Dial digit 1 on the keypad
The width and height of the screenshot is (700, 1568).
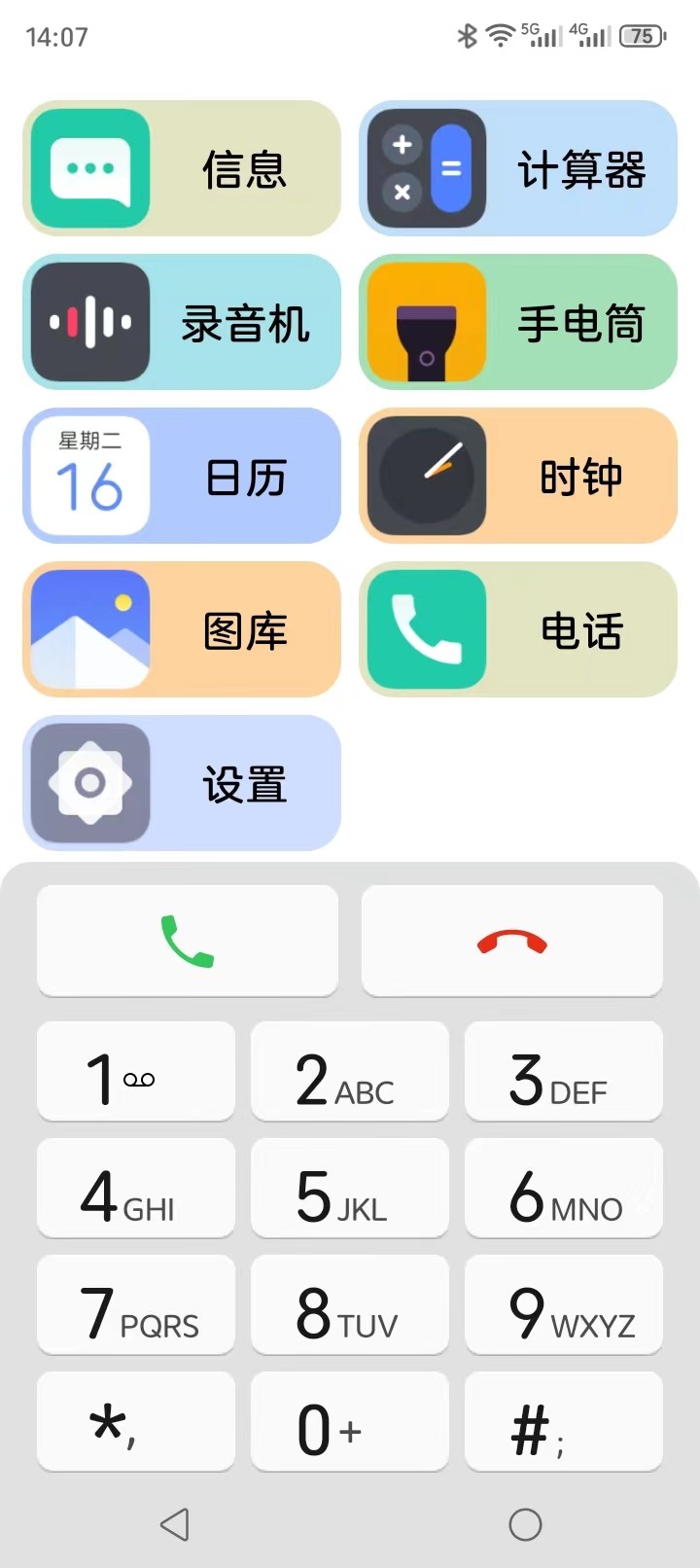tap(136, 1071)
